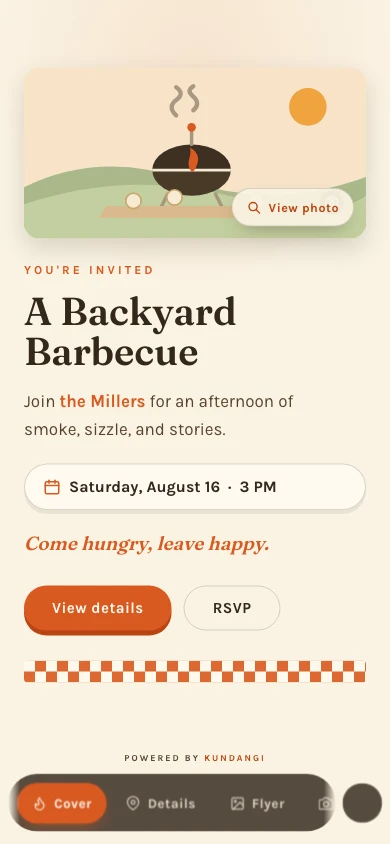Switch to the Details tab

coord(161,804)
